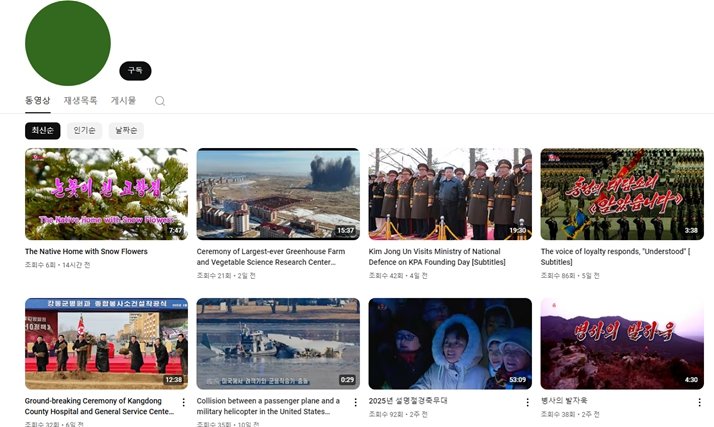Open the Largest-ever Greenhouse Farm ceremony video
This screenshot has height=427, width=714.
pyautogui.click(x=278, y=194)
